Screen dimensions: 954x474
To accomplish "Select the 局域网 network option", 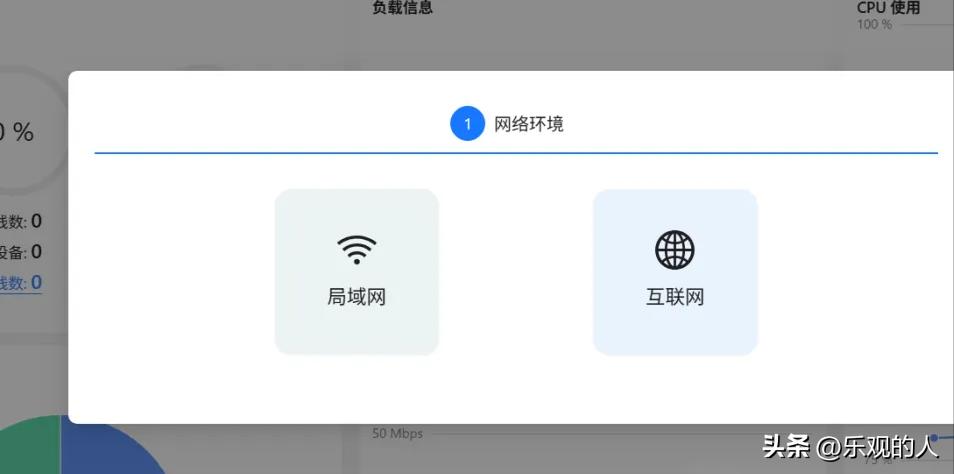I will [x=356, y=271].
